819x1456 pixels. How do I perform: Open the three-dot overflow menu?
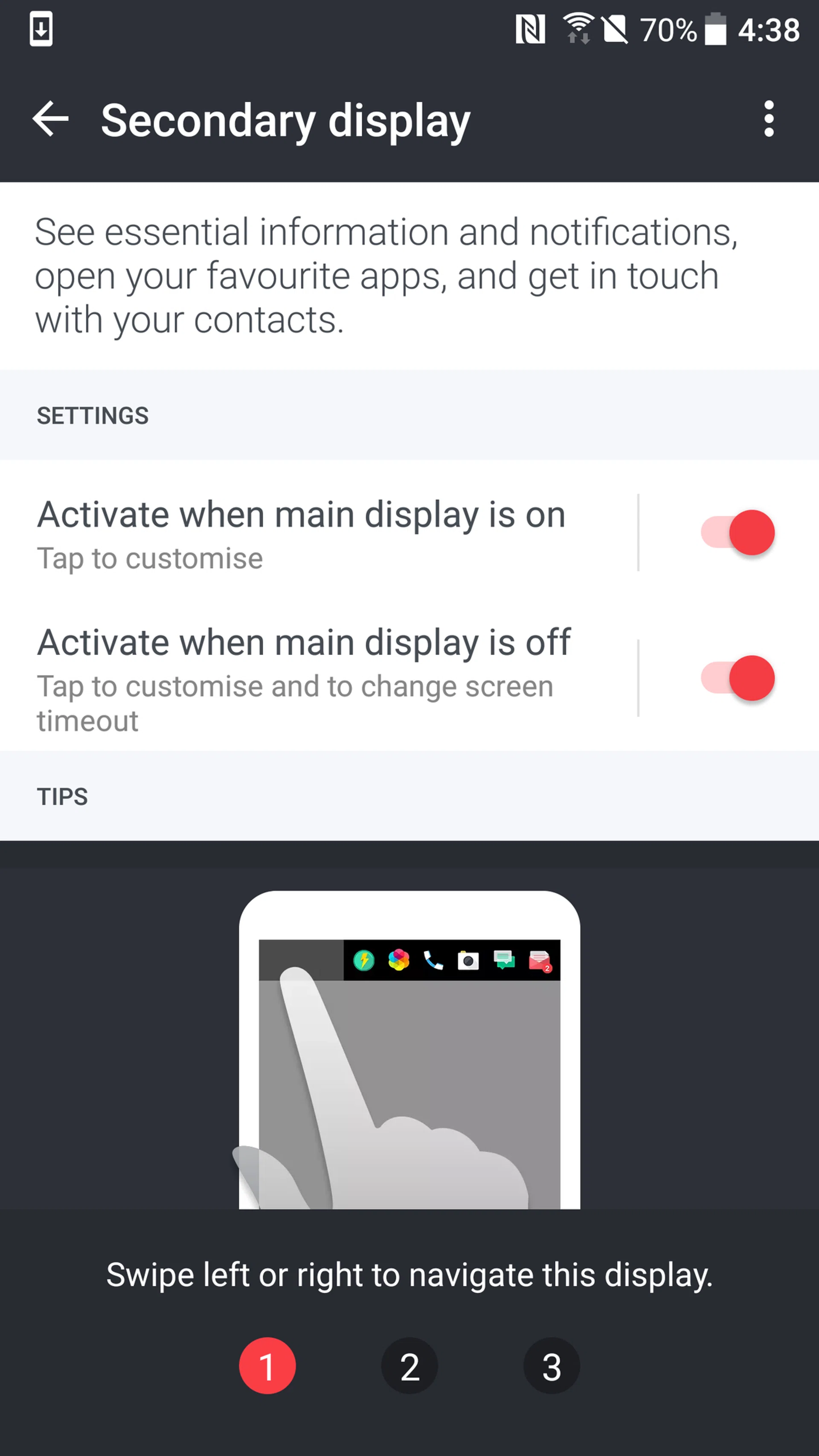[x=768, y=119]
